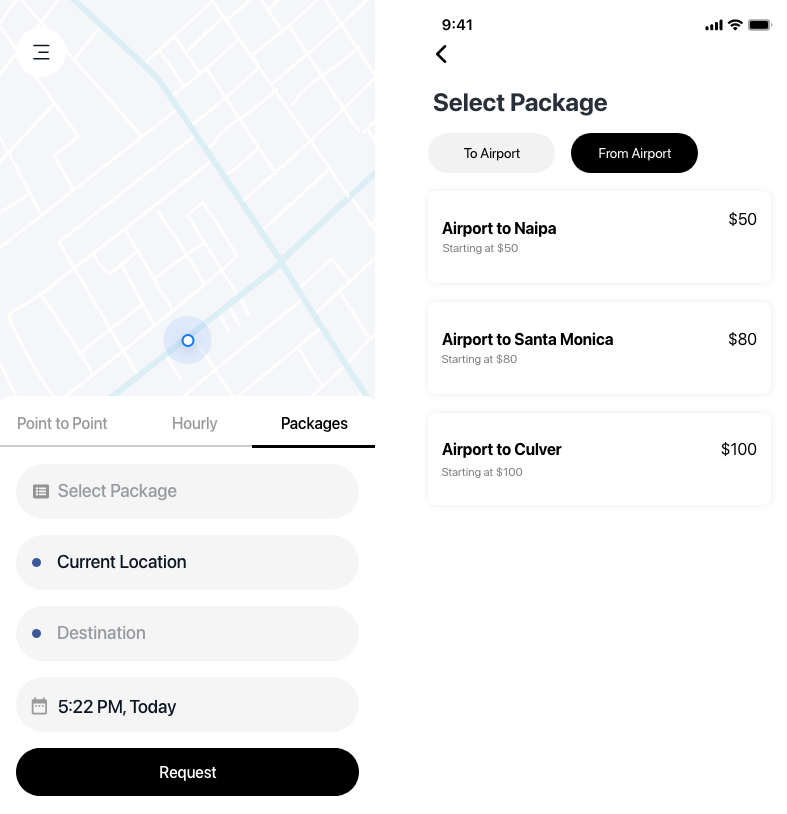Open the Select Package field
This screenshot has height=814, width=787.
tap(187, 491)
